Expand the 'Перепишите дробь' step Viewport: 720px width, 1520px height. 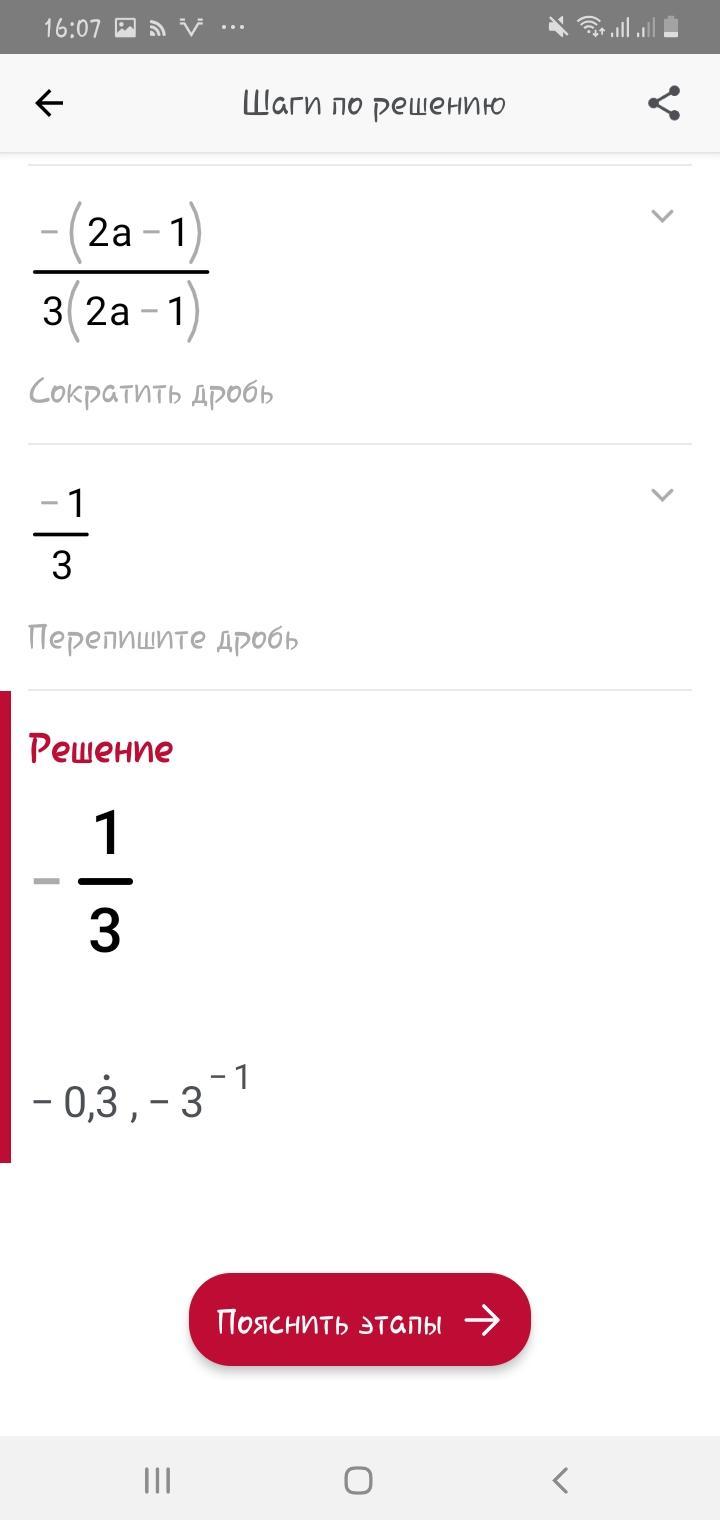662,495
